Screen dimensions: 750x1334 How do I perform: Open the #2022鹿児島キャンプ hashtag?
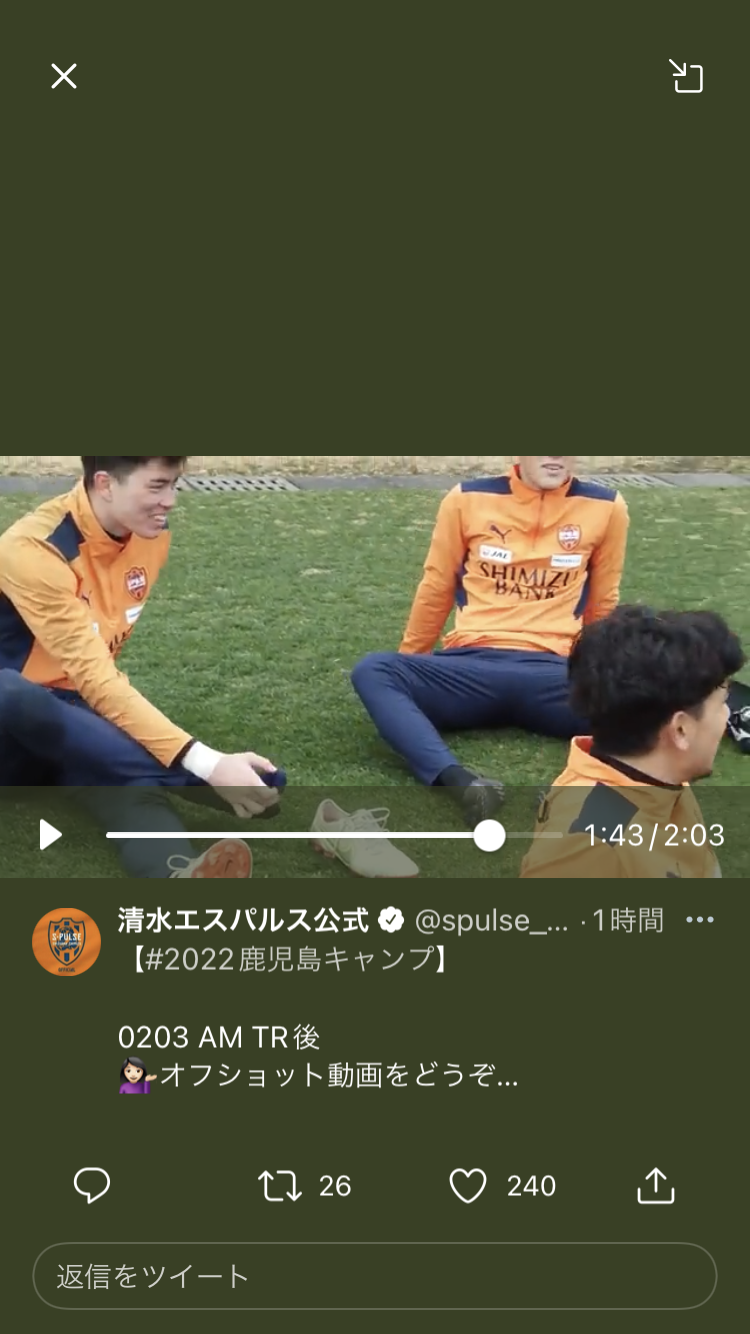pyautogui.click(x=290, y=960)
